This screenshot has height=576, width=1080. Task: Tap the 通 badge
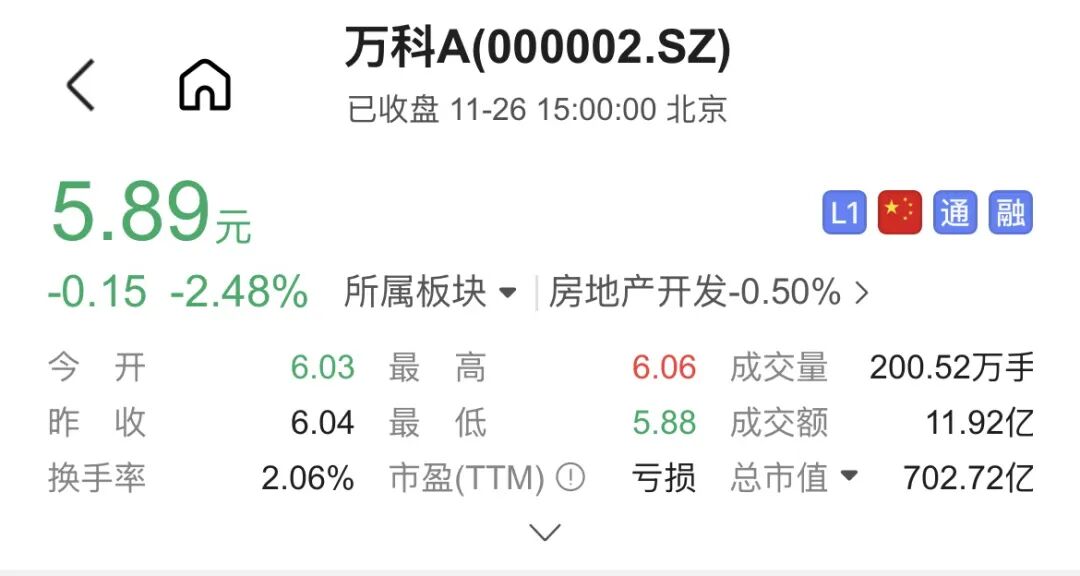(x=955, y=213)
